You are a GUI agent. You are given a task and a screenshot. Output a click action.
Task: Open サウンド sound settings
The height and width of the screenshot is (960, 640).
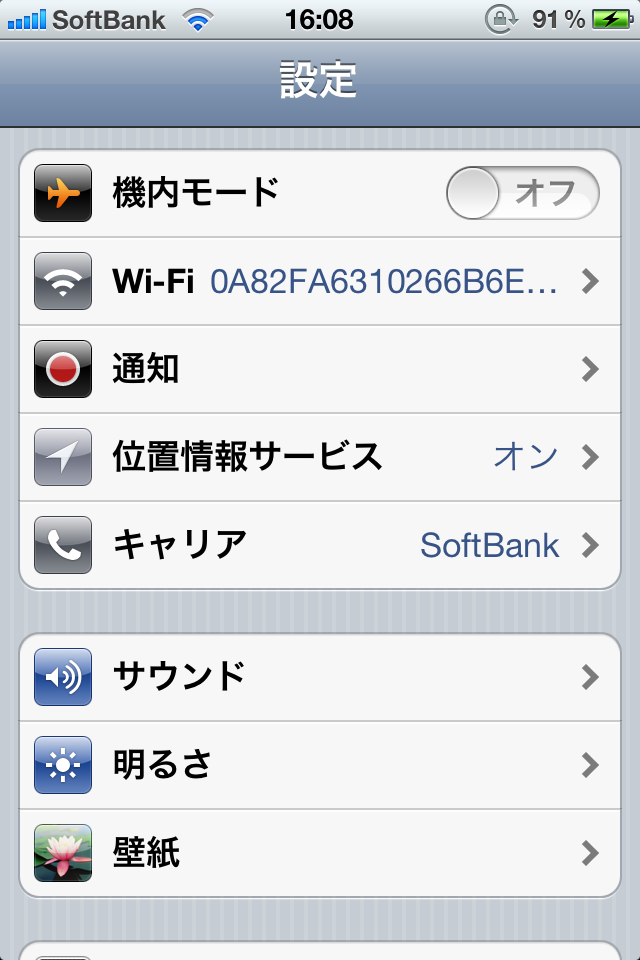pos(320,677)
